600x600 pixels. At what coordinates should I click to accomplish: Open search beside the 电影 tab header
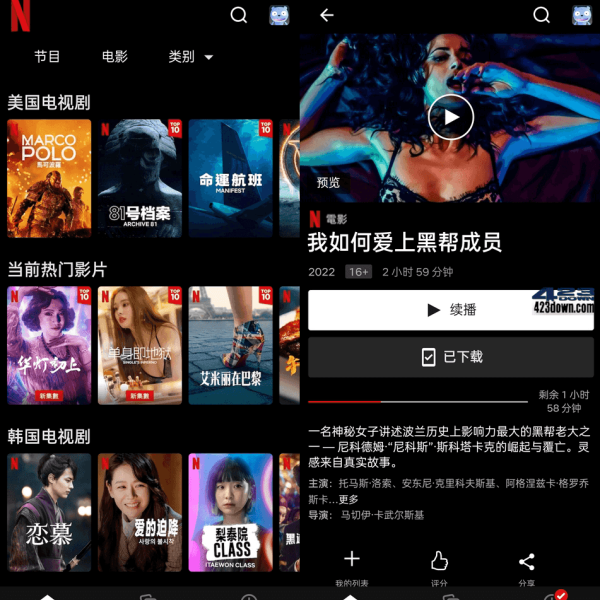tap(238, 15)
